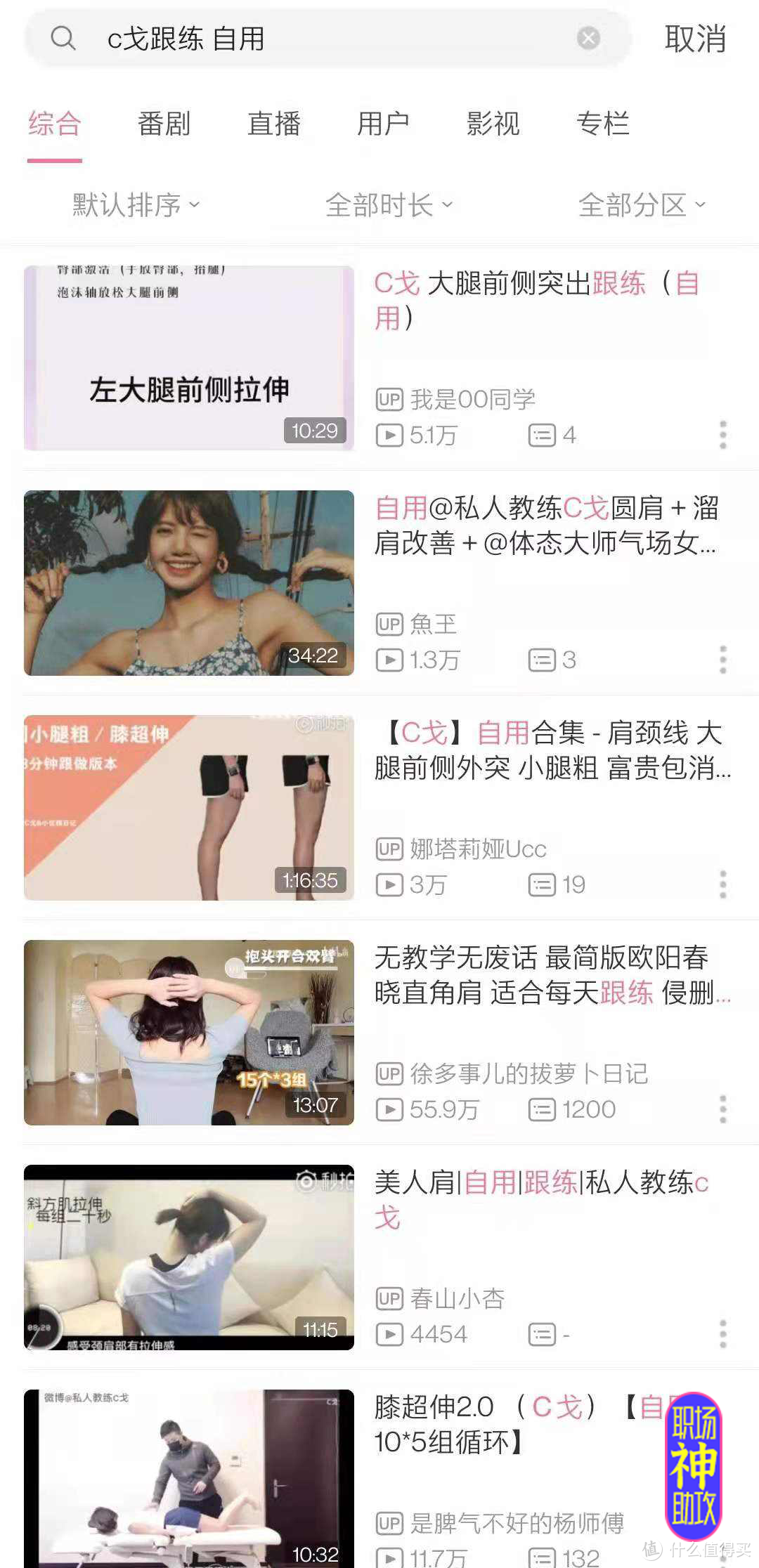Open more options for 我是00同学's video
This screenshot has width=759, height=1568.
(722, 435)
